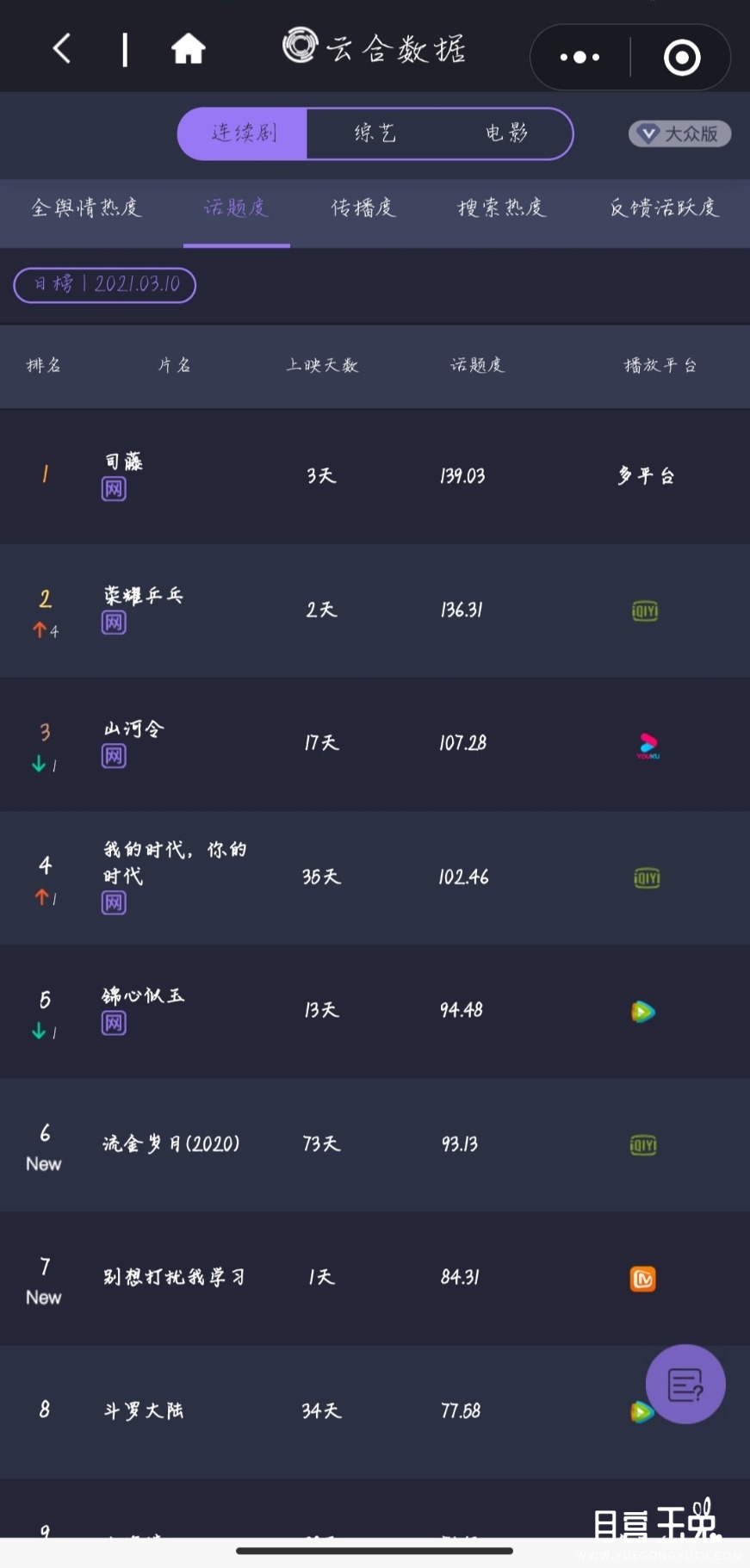
Task: Close the mini program via circle icon
Action: [682, 58]
